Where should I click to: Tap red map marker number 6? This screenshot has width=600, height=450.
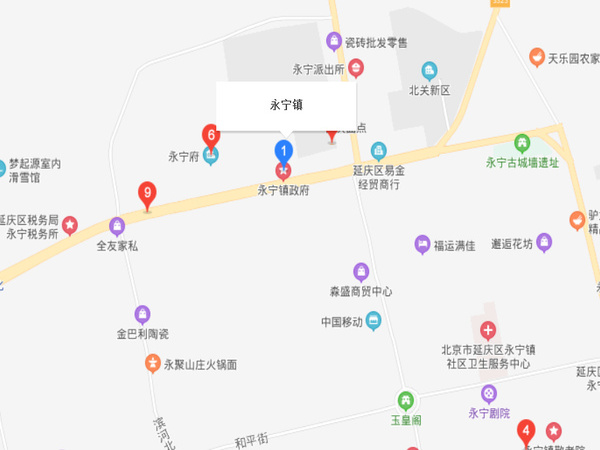(x=211, y=135)
